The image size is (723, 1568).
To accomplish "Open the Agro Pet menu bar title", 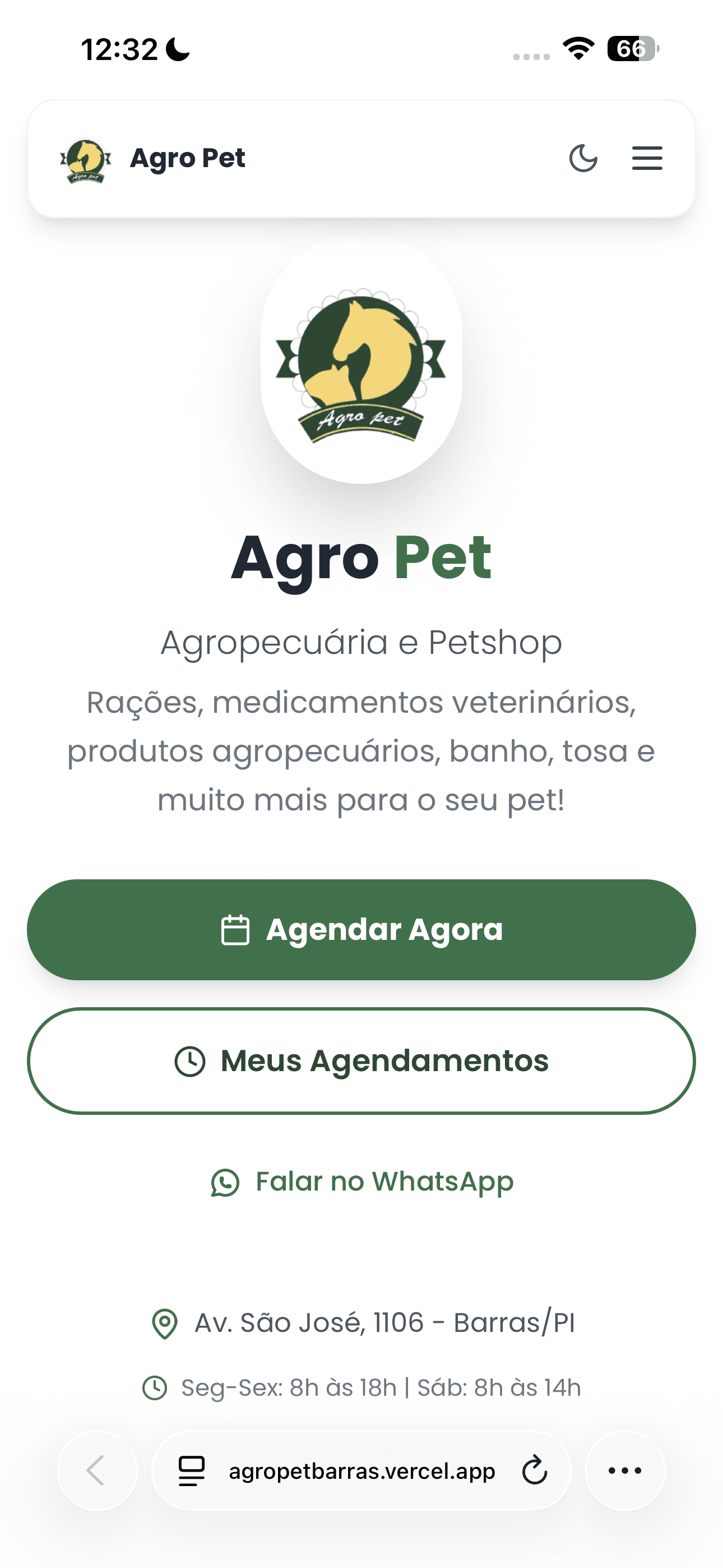I will tap(186, 158).
